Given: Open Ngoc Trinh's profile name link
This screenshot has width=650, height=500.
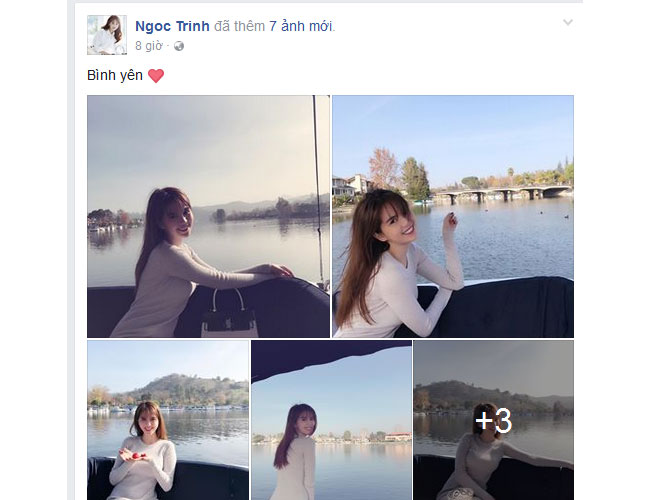Looking at the screenshot, I should 170,27.
